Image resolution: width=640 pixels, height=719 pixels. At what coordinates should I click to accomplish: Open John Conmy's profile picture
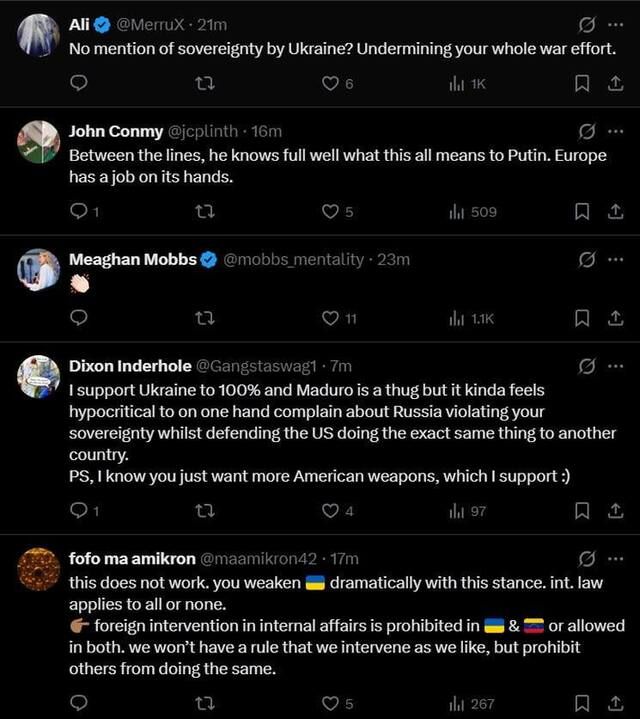click(x=38, y=142)
